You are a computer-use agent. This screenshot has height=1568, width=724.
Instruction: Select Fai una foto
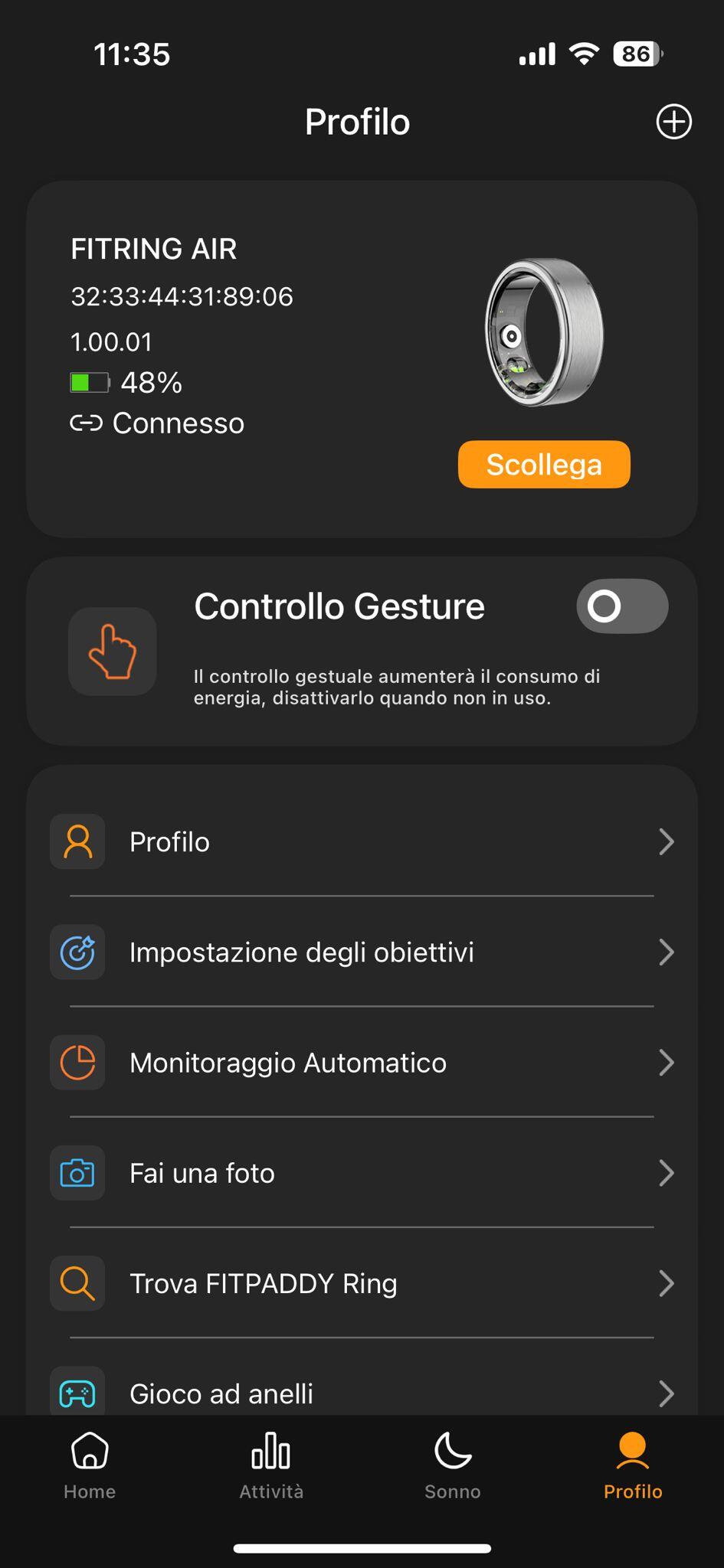[362, 1172]
